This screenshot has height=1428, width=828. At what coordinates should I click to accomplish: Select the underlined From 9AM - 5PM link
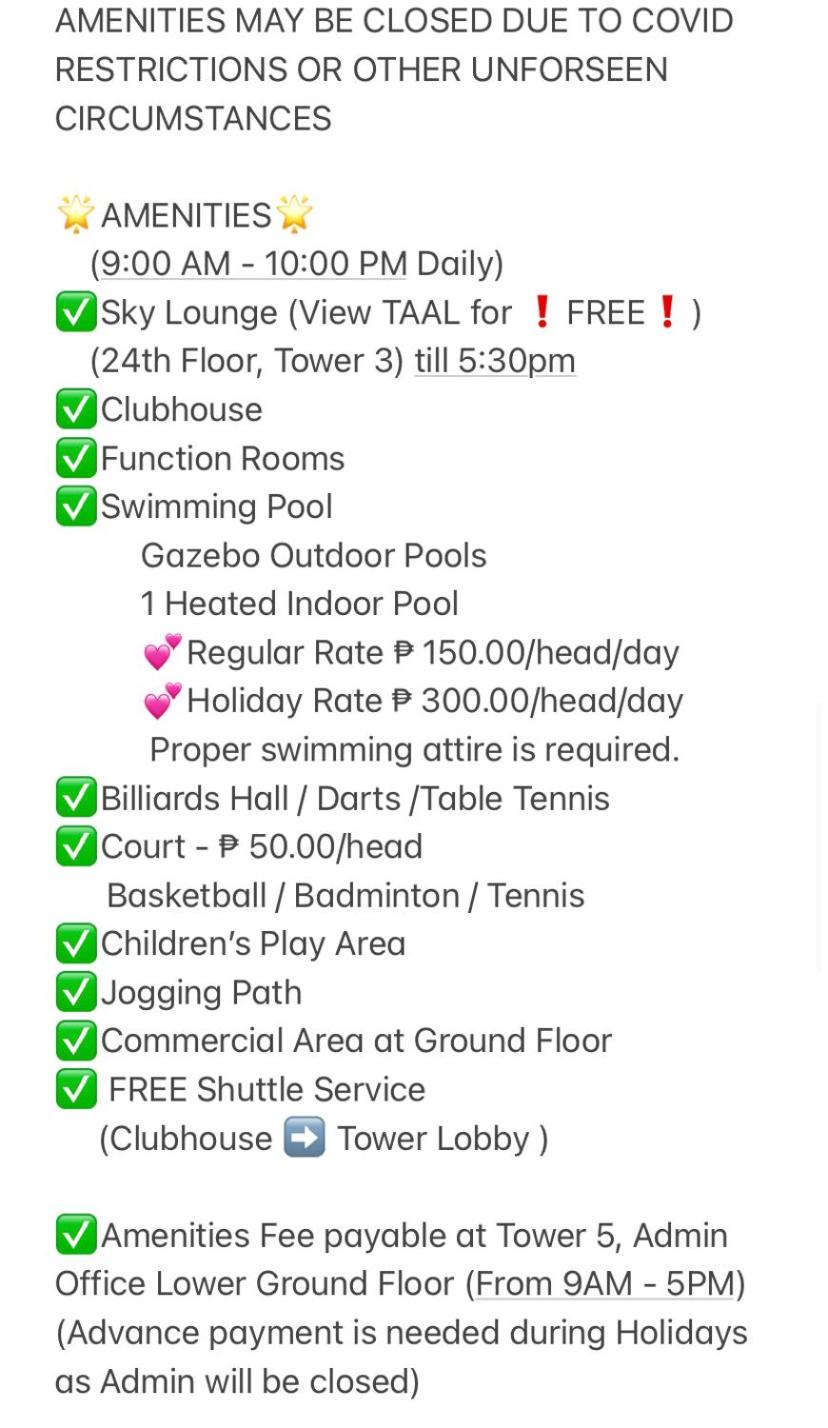pyautogui.click(x=605, y=1284)
